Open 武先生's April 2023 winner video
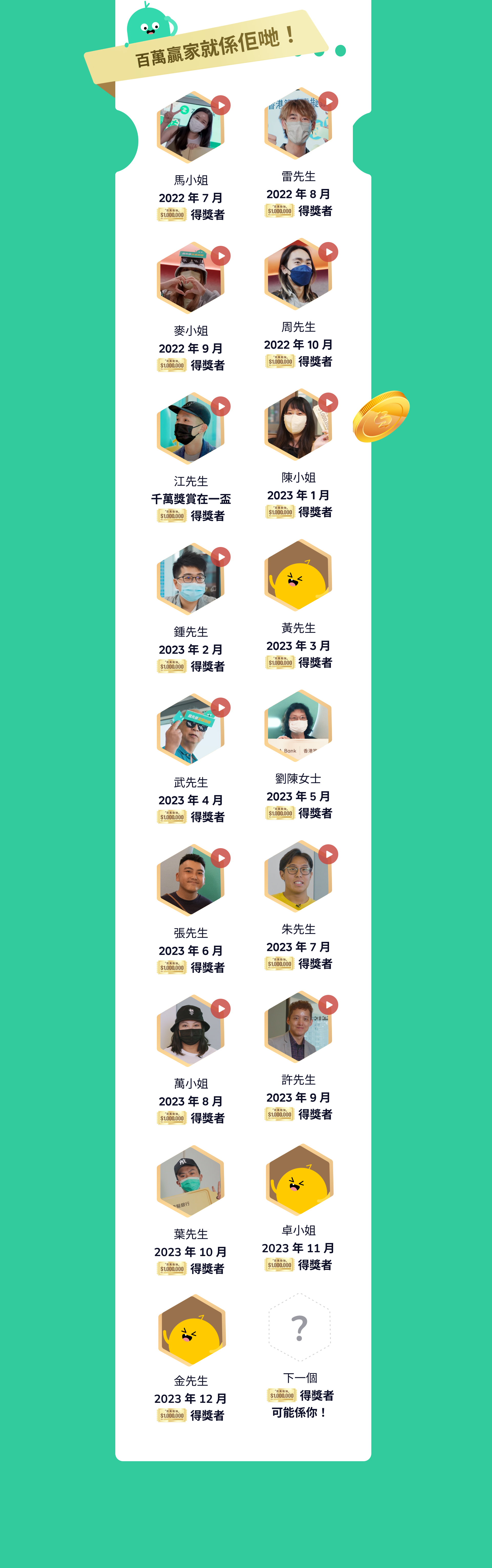This screenshot has width=492, height=1568. [220, 707]
